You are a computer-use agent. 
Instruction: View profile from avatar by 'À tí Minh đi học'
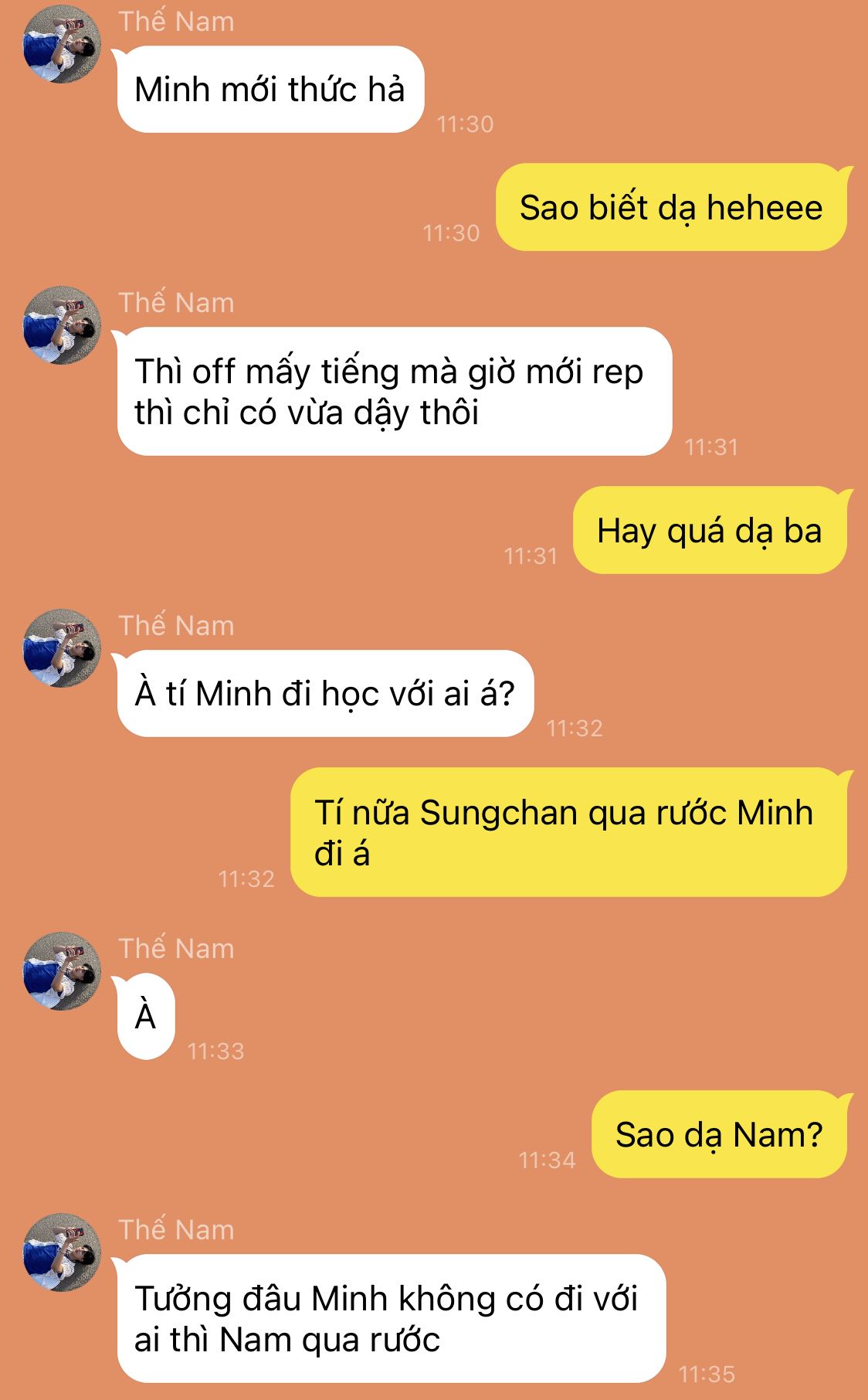tap(62, 648)
